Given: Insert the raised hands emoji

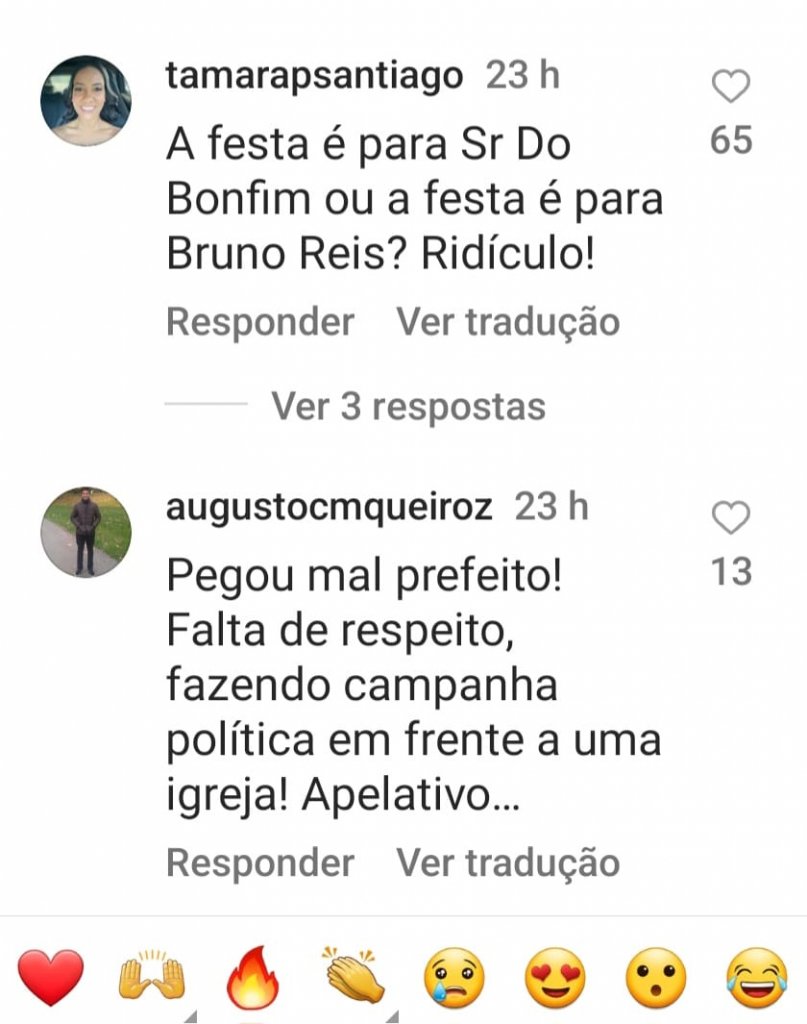Looking at the screenshot, I should [152, 977].
